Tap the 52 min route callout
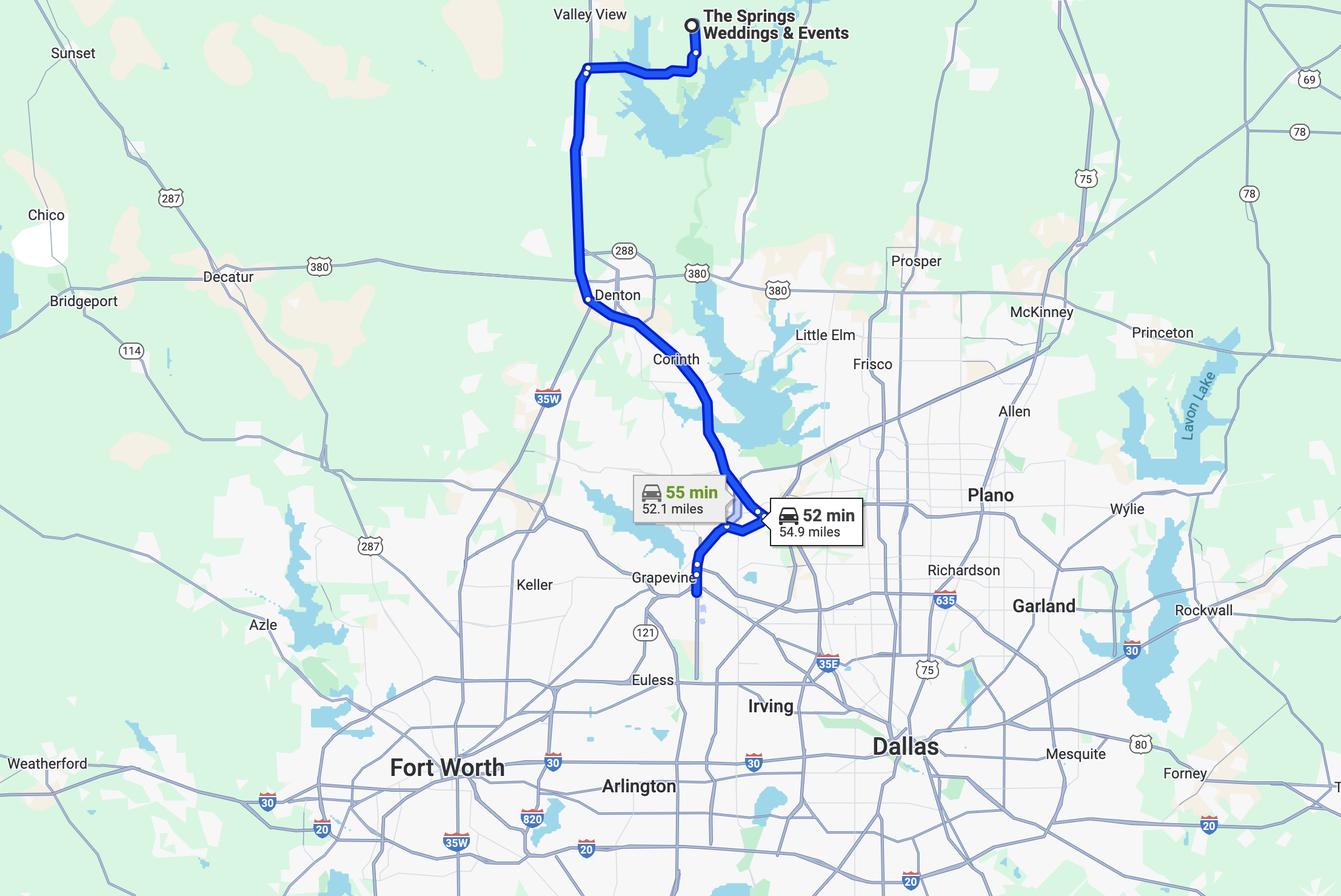This screenshot has height=896, width=1341. pyautogui.click(x=816, y=523)
